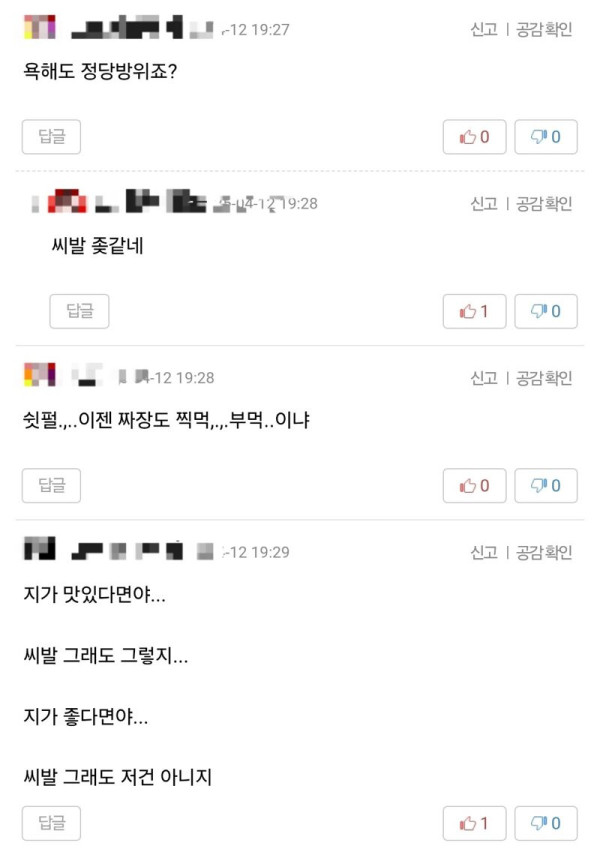Reply to the '짜장도 찍먹' comment
Viewport: 600px width, 852px height.
pos(51,485)
